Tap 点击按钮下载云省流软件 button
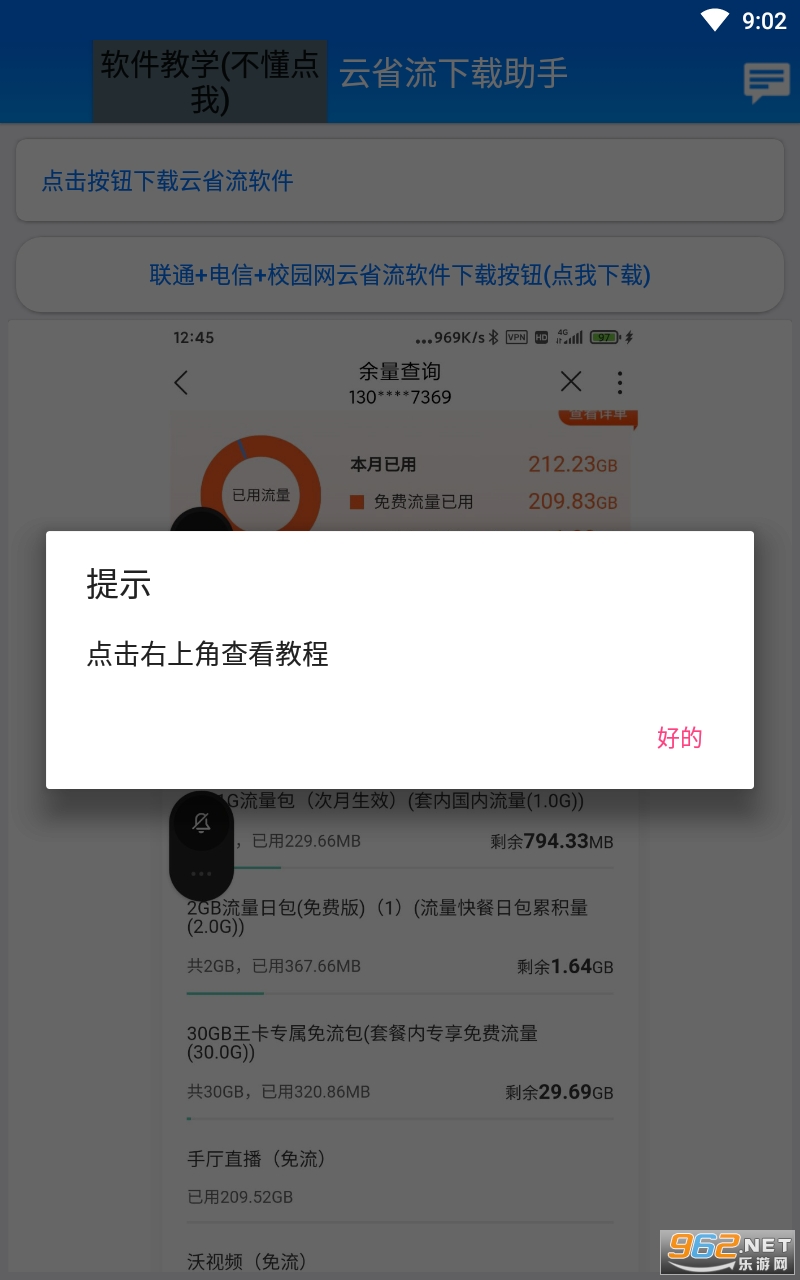Screen dimensions: 800x1280 [399, 181]
